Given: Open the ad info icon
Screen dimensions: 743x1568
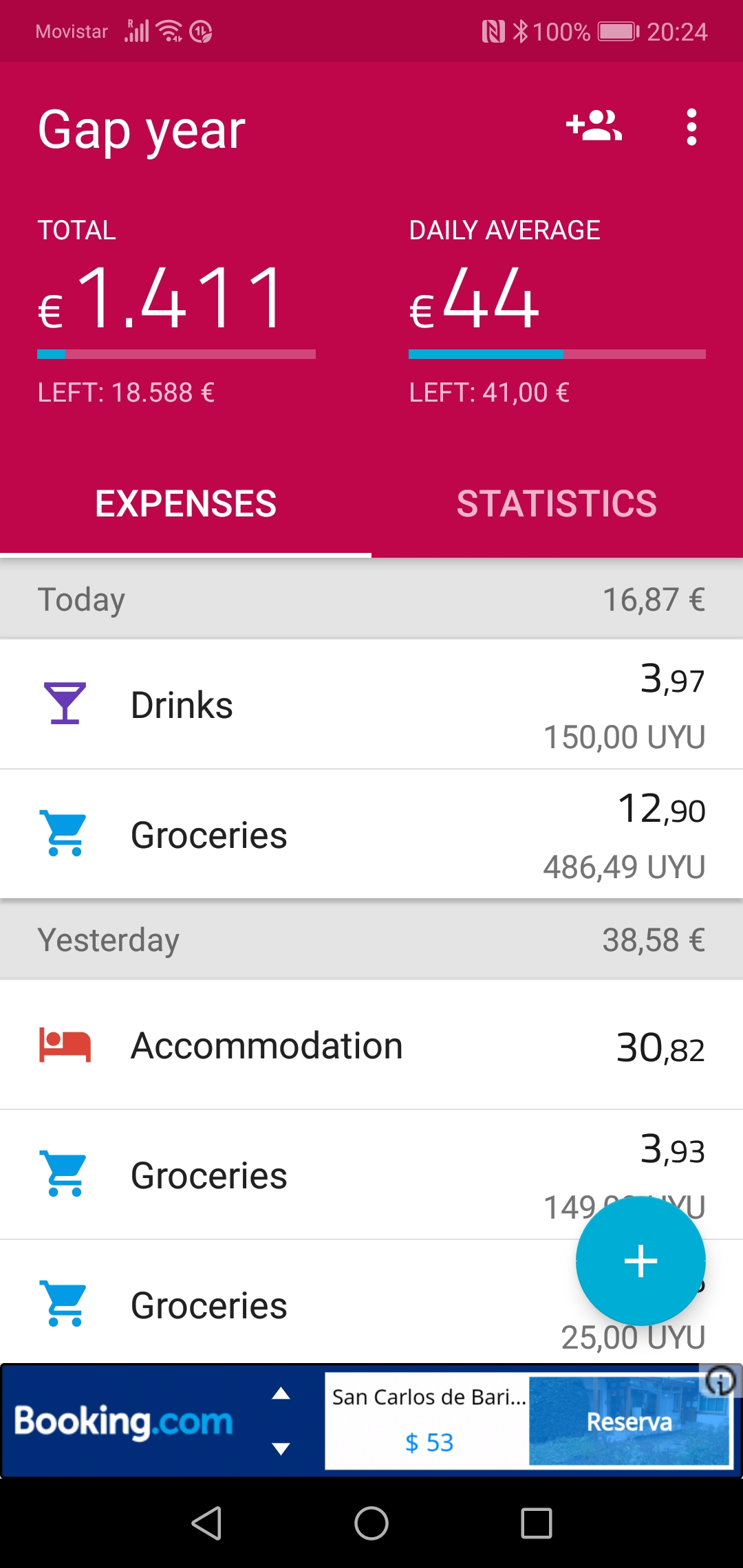Looking at the screenshot, I should pyautogui.click(x=720, y=1380).
